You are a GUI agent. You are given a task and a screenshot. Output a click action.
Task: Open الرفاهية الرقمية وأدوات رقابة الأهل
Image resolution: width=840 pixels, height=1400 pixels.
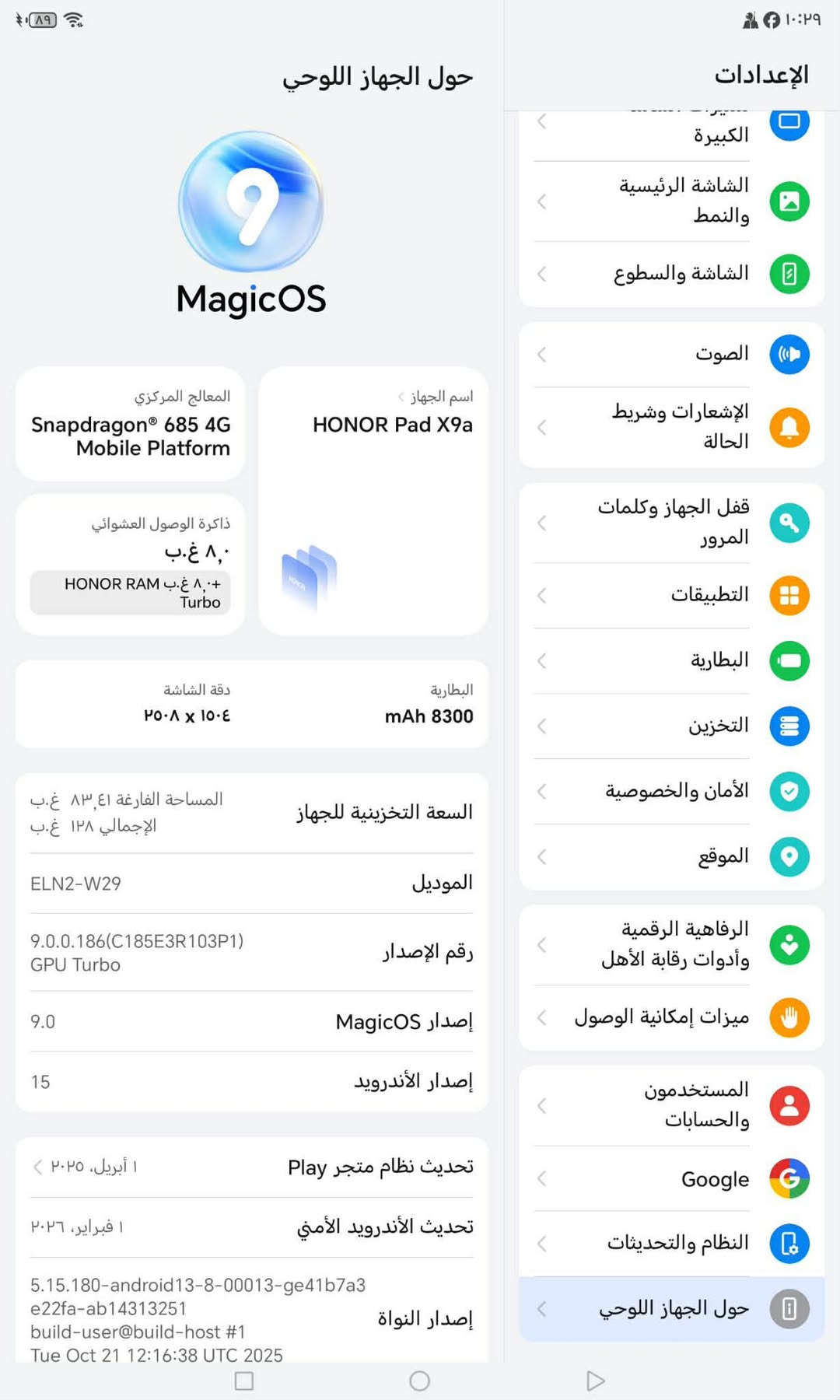670,944
